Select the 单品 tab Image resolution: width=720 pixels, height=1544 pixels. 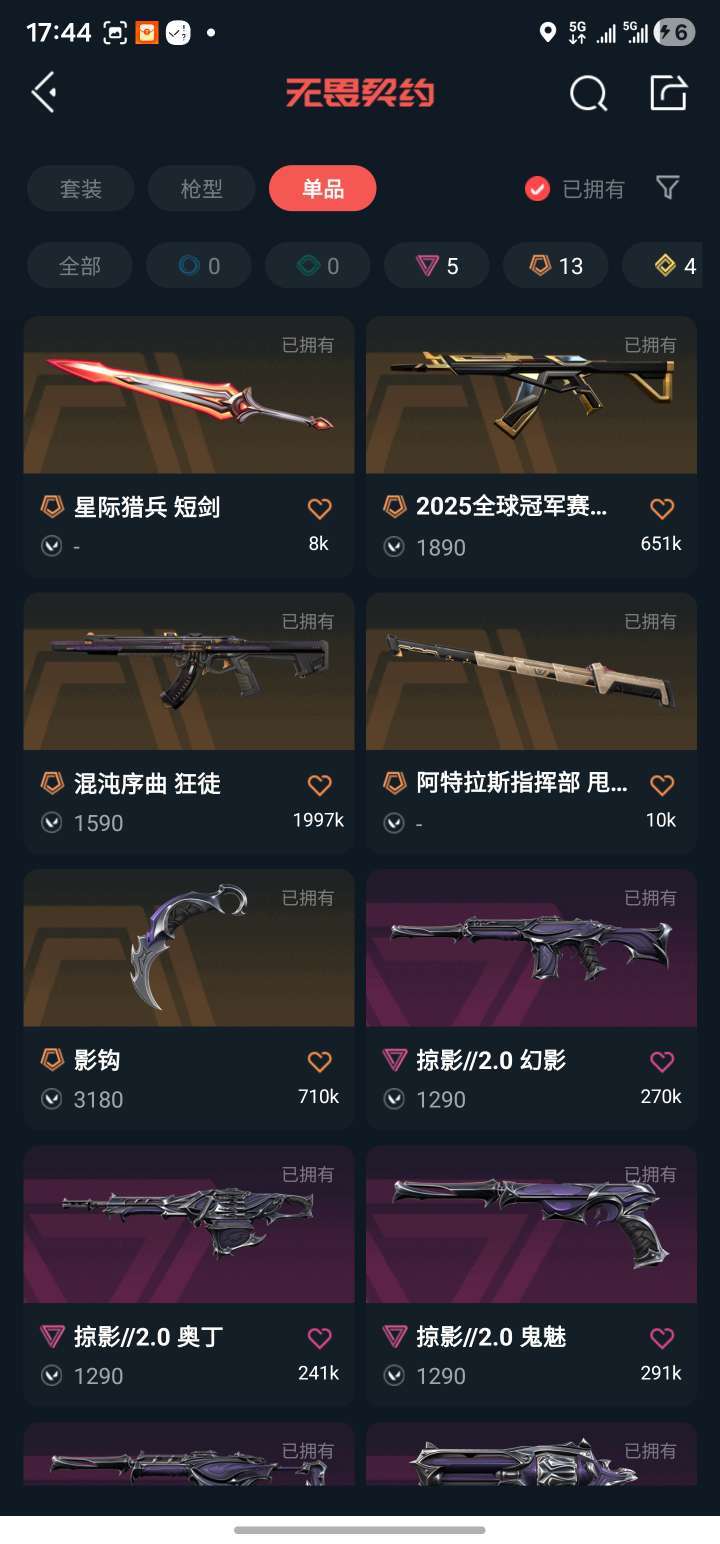click(323, 188)
